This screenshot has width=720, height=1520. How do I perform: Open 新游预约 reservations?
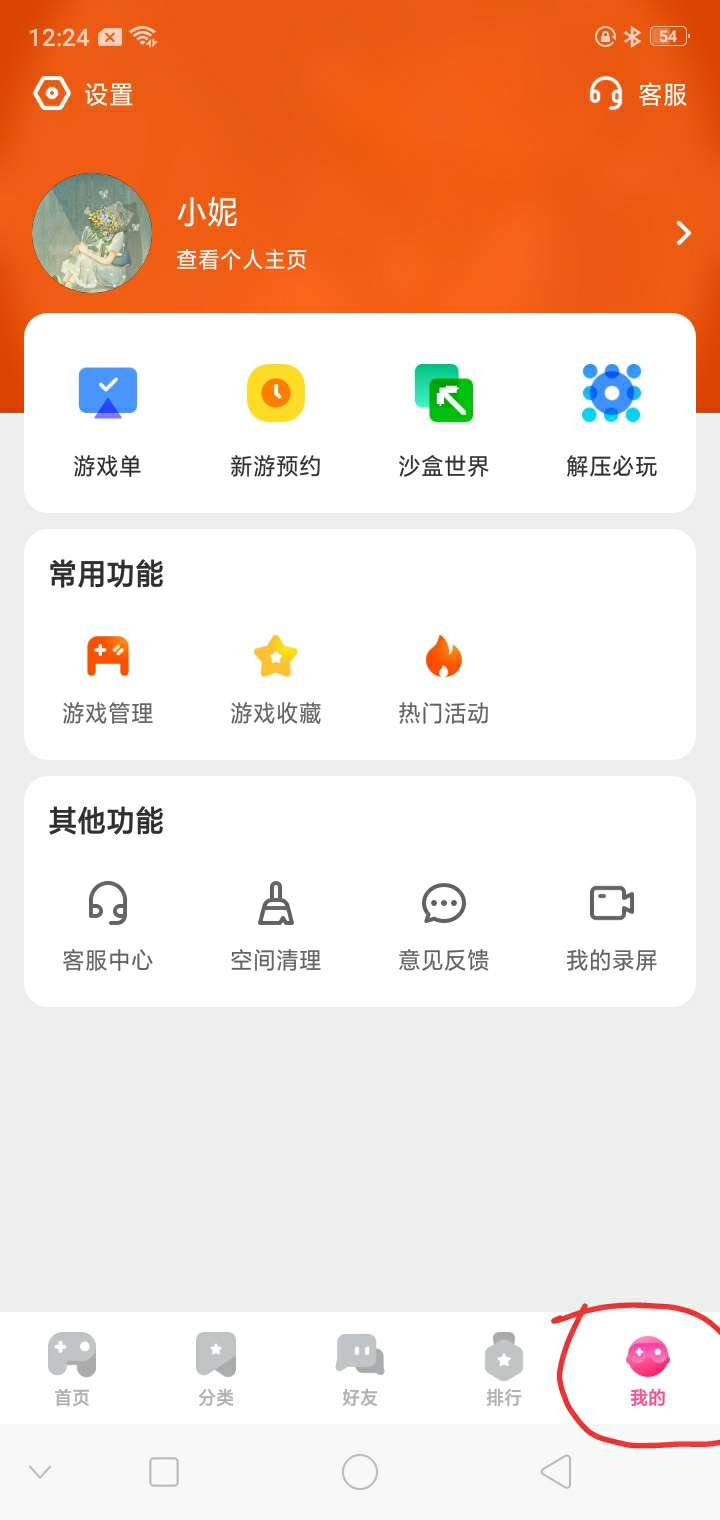point(275,420)
